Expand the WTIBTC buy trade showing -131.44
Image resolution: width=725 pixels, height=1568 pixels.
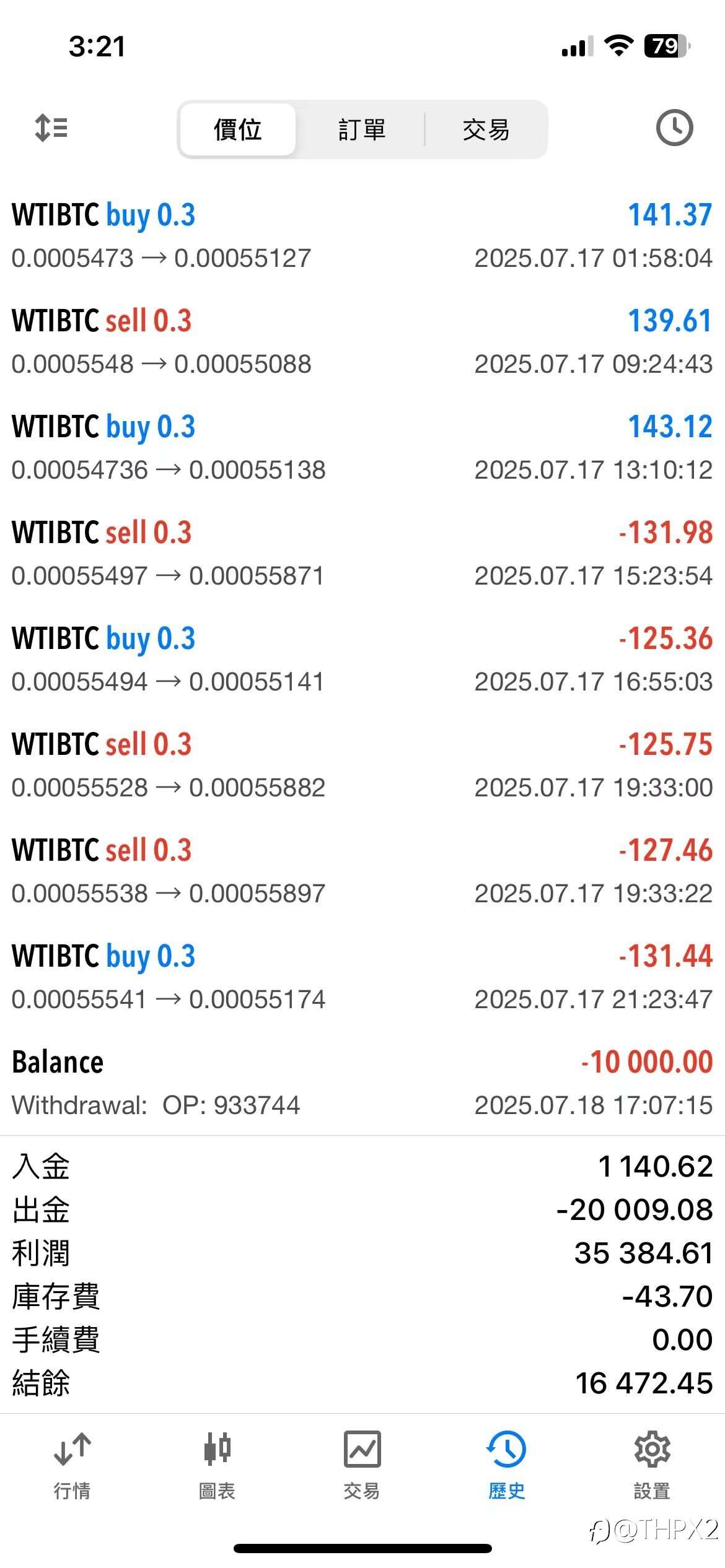pos(362,977)
